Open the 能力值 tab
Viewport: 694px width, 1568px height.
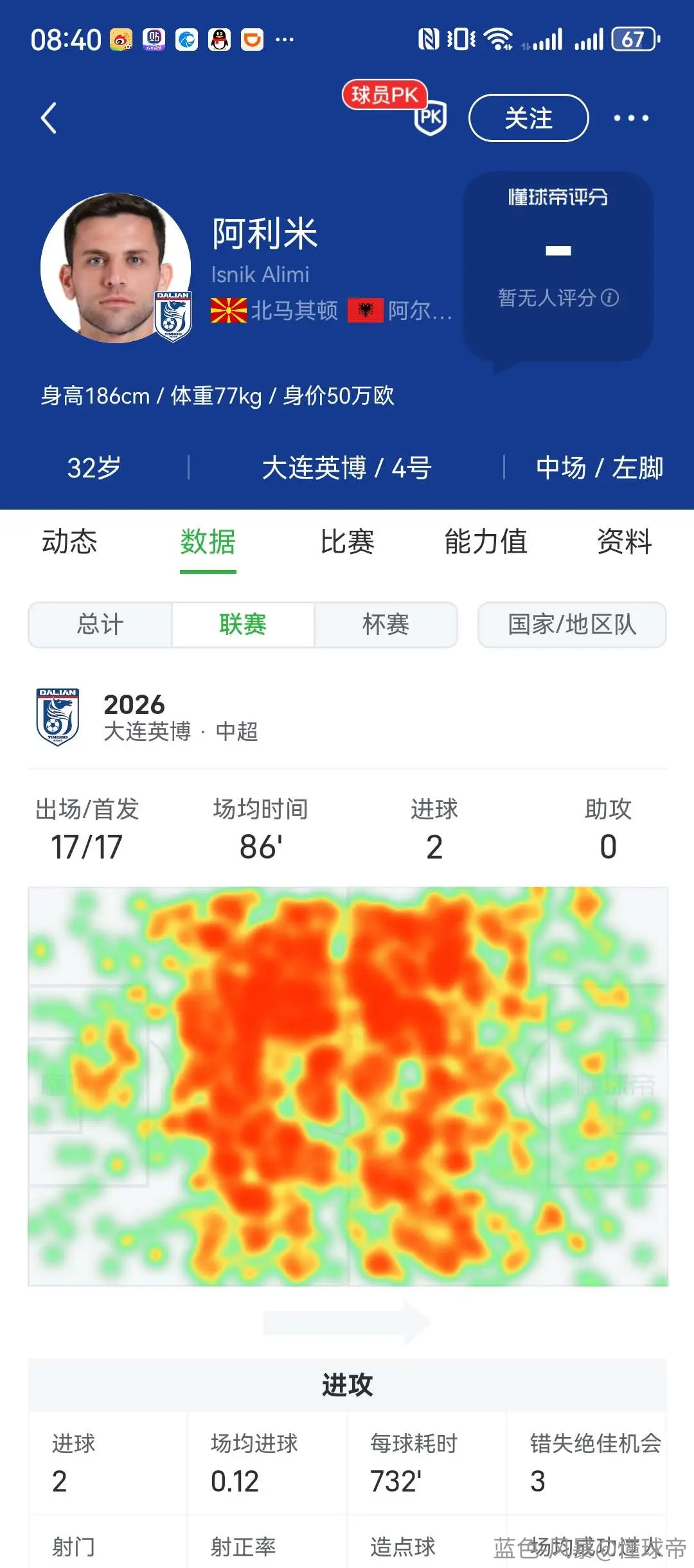(x=486, y=541)
